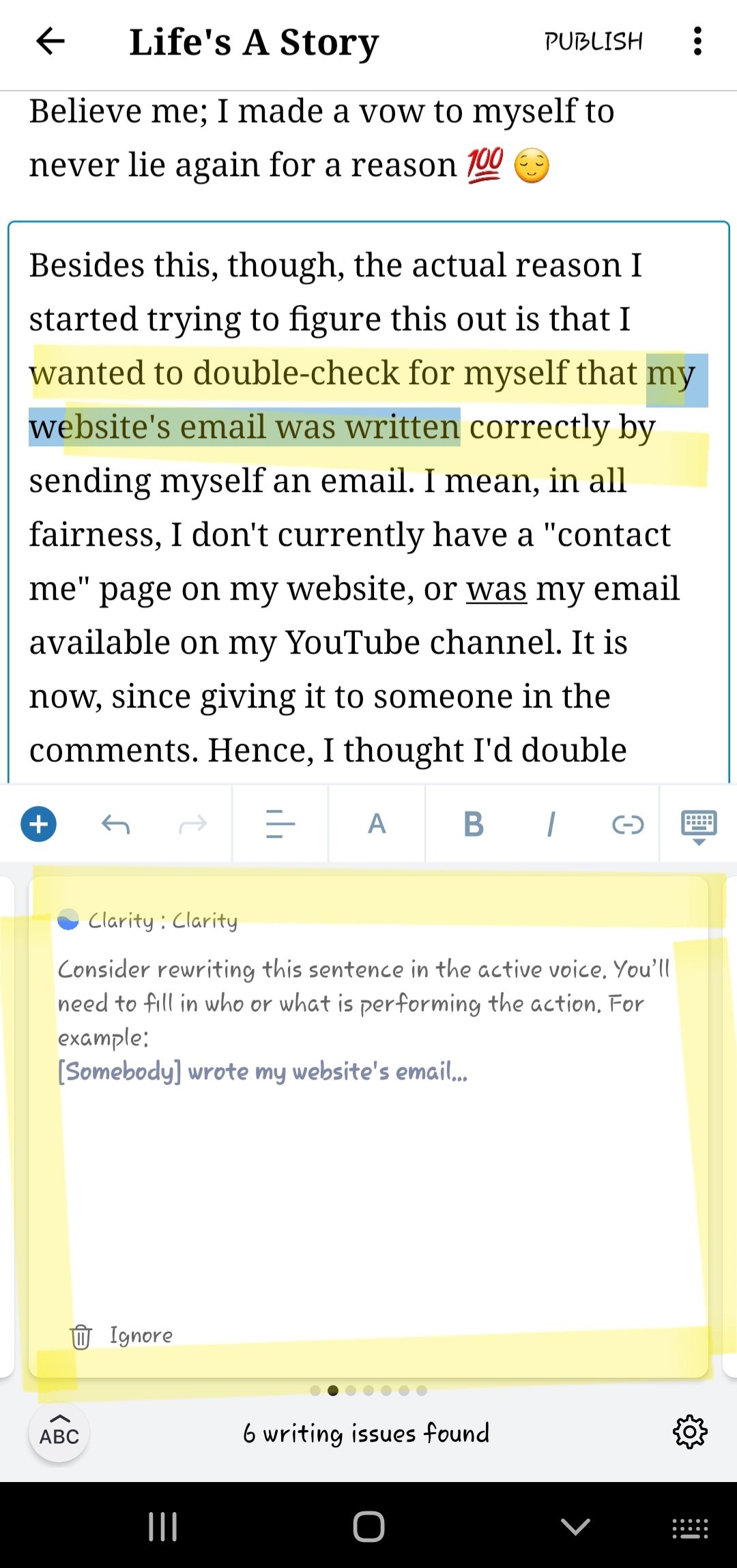Go back from the Life's A Story editor
This screenshot has height=1568, width=737.
[50, 42]
